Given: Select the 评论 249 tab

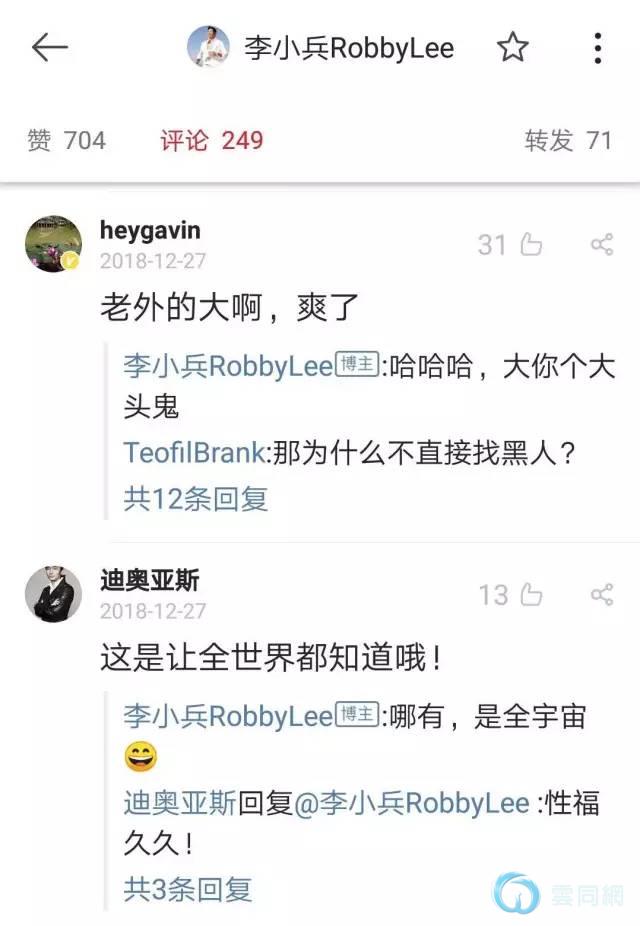Looking at the screenshot, I should coord(212,140).
